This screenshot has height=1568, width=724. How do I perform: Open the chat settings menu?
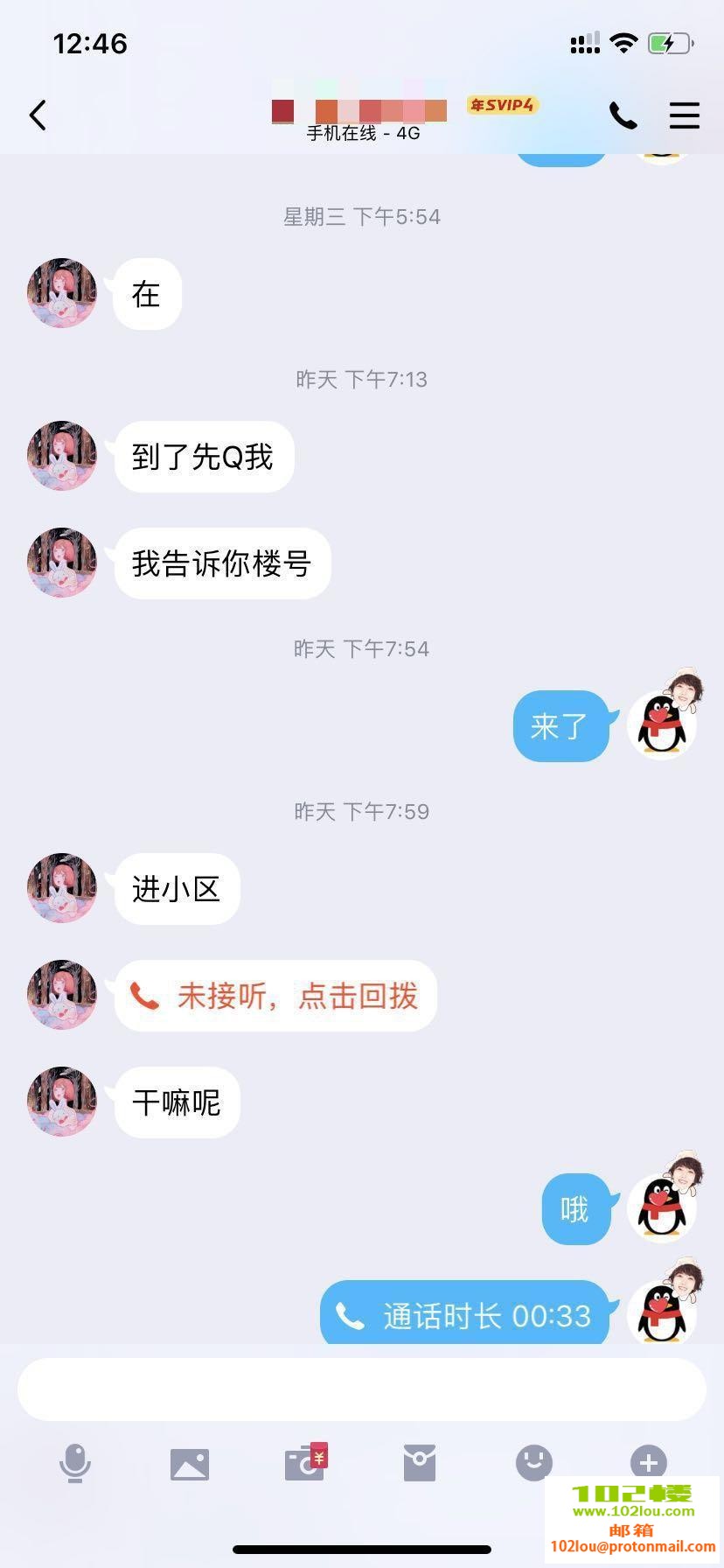[684, 115]
